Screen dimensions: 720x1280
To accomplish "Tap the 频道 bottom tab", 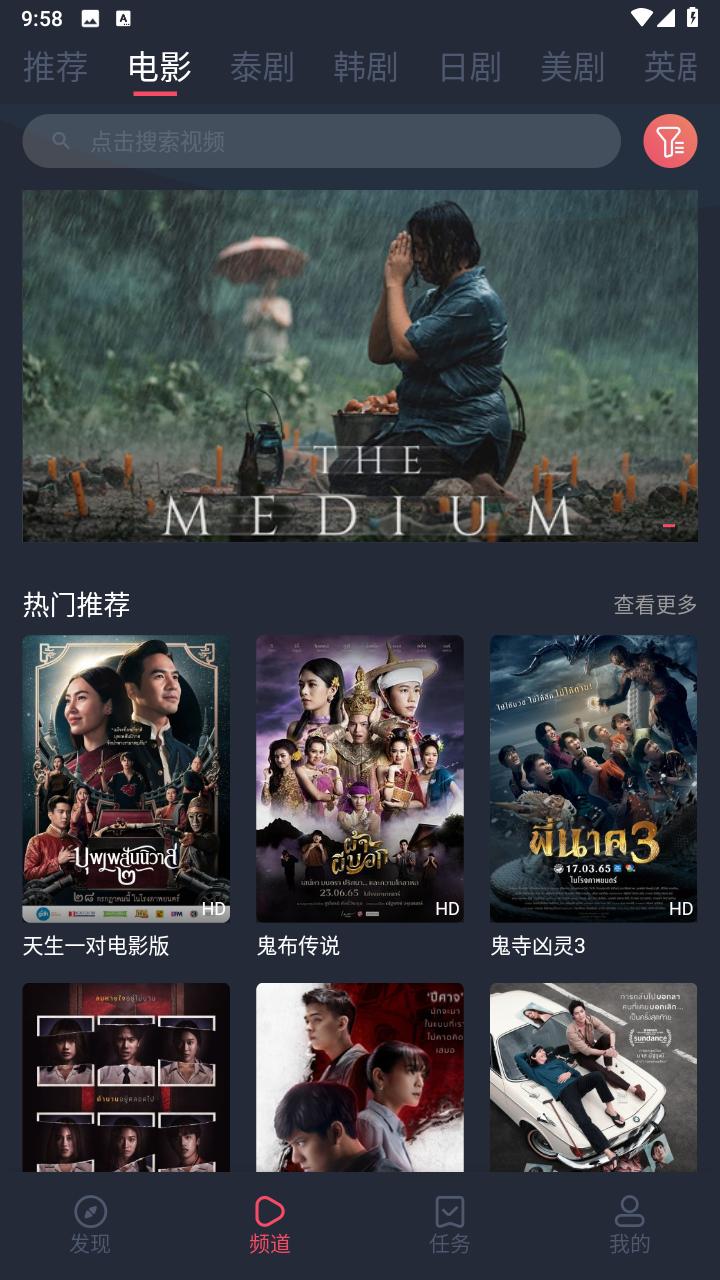I will click(270, 1225).
